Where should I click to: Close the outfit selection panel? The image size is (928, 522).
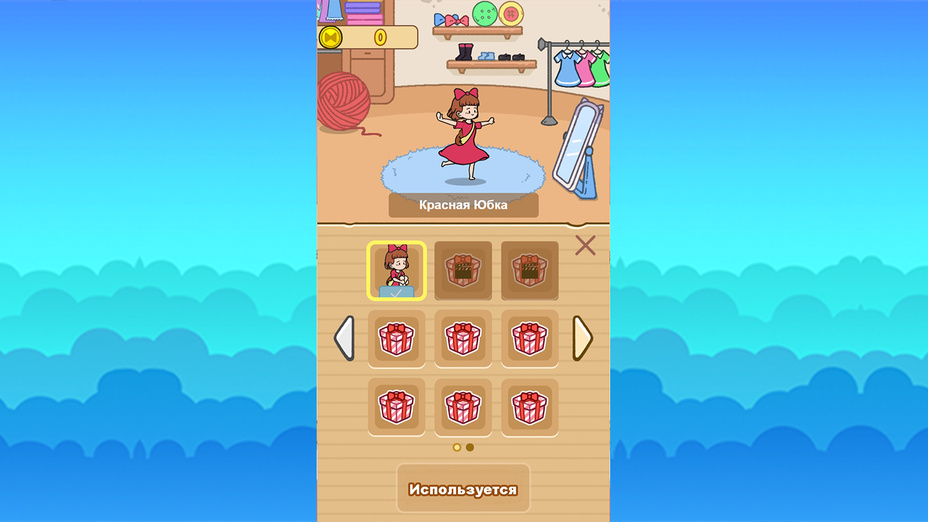(x=585, y=245)
